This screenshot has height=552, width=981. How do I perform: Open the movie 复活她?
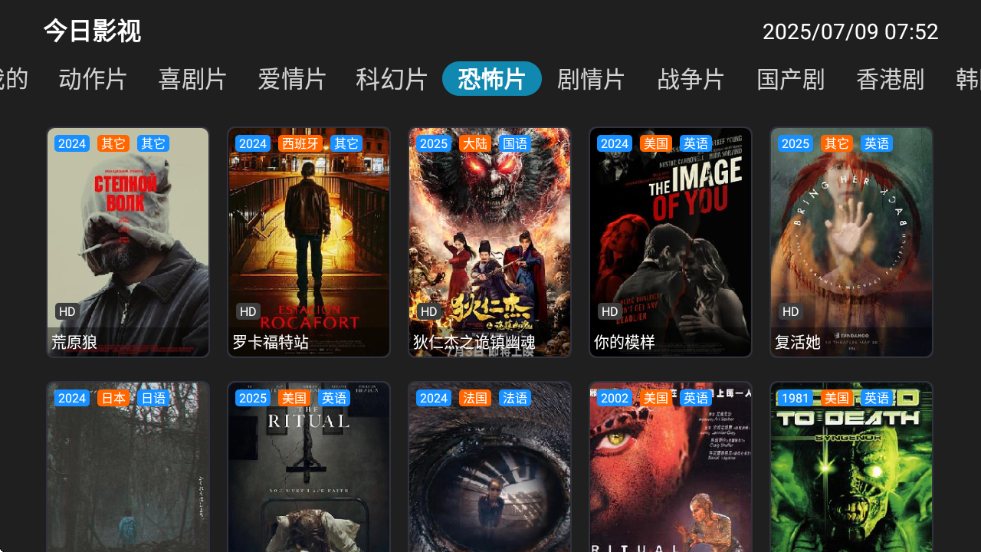[x=851, y=242]
